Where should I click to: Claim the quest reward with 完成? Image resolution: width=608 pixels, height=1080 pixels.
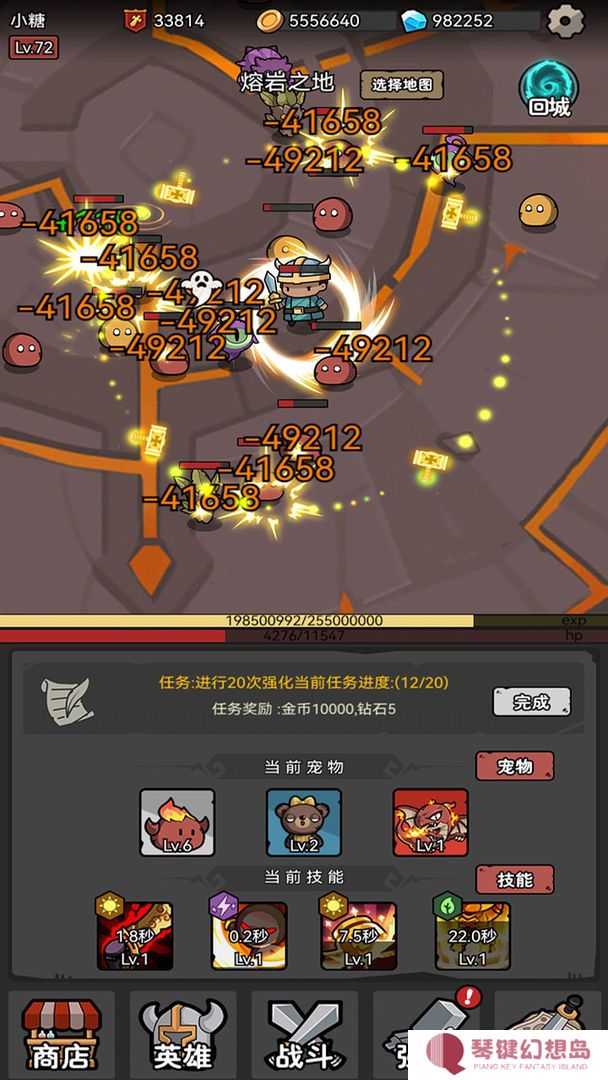coord(531,702)
